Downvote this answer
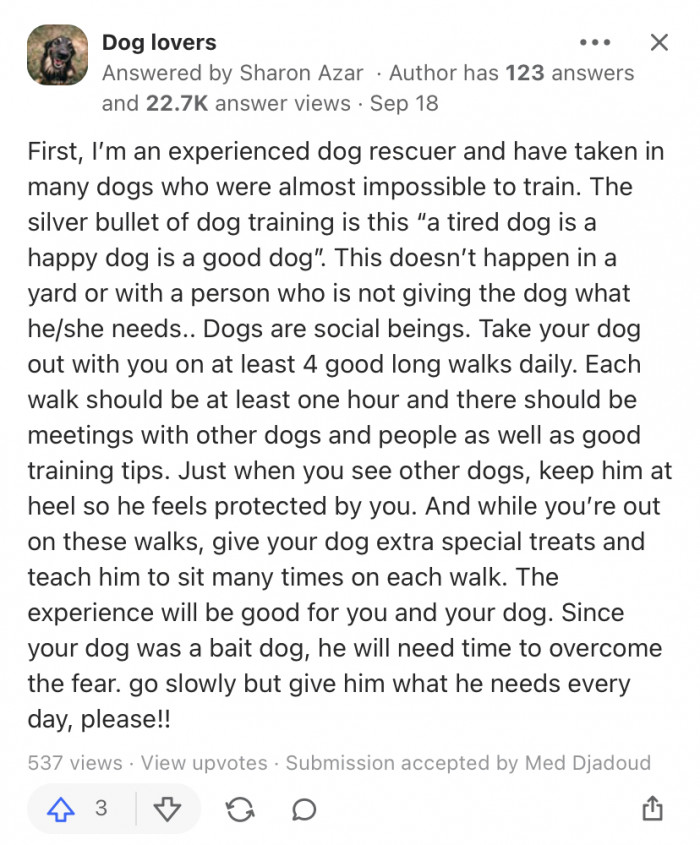700x845 pixels. pyautogui.click(x=168, y=808)
